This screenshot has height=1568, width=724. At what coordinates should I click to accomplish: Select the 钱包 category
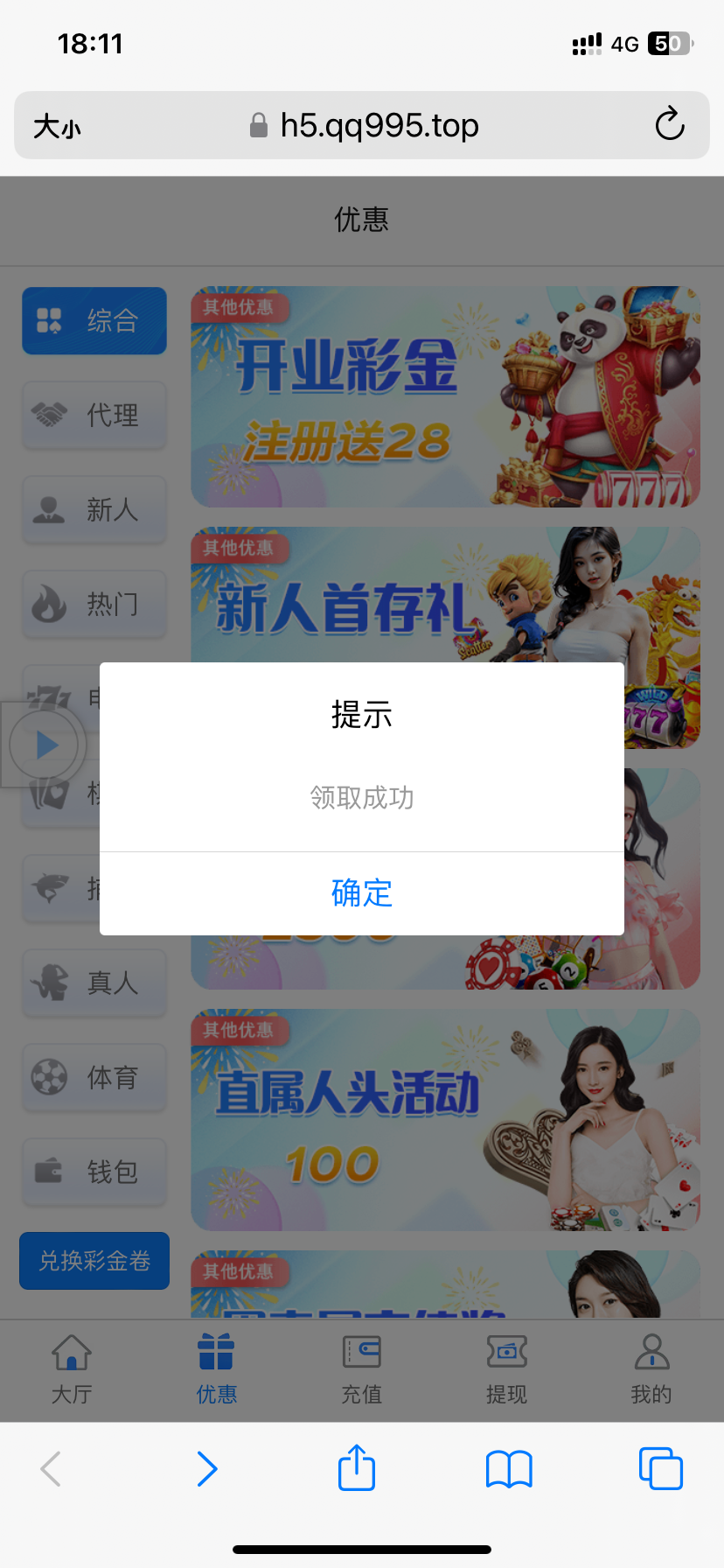(94, 1172)
